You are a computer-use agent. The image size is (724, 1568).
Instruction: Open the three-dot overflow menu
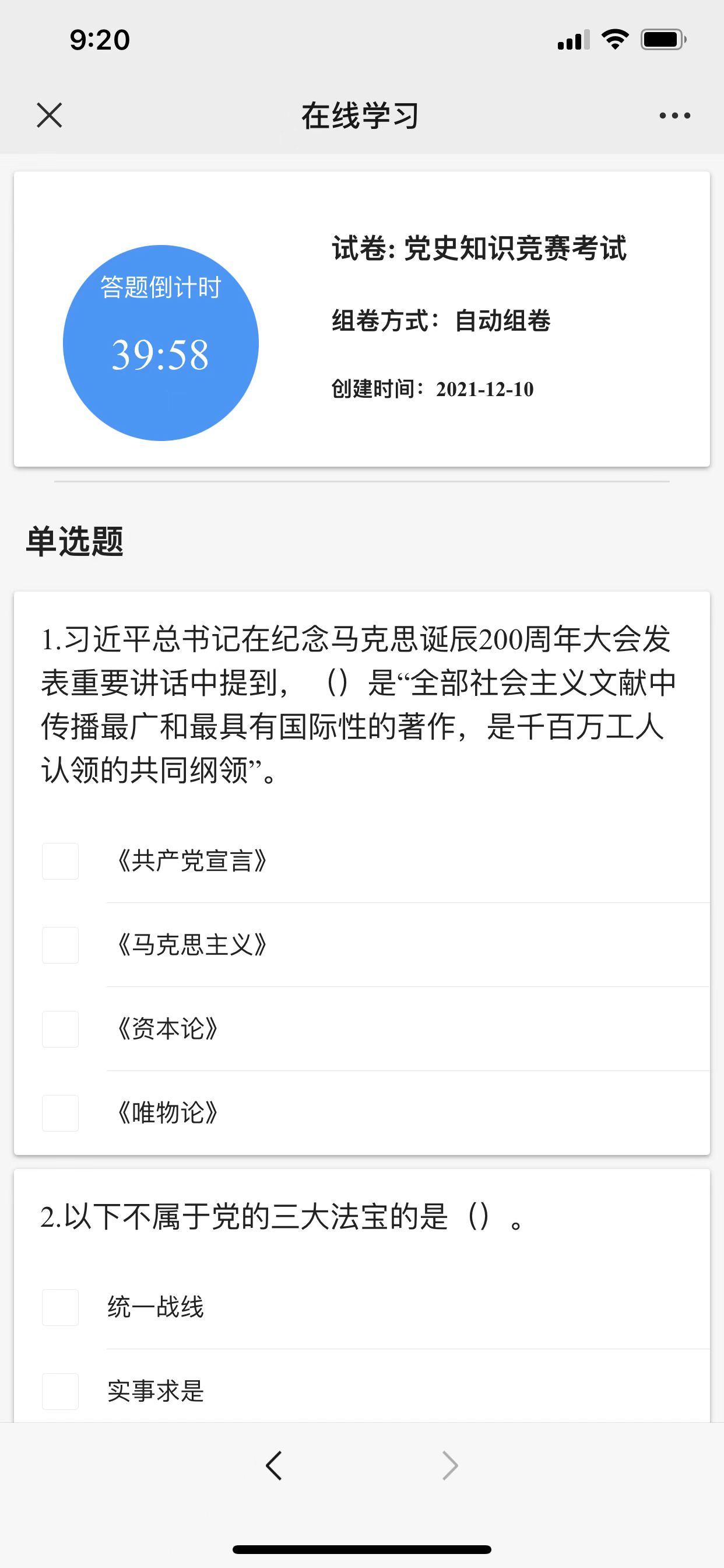point(674,115)
